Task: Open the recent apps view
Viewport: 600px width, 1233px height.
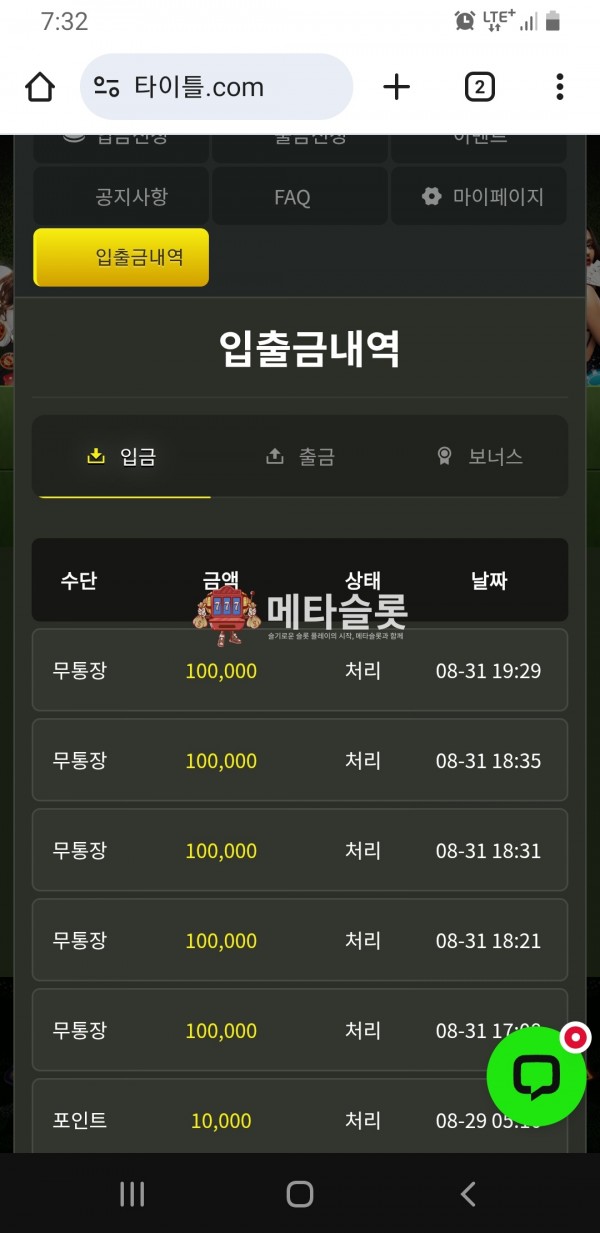Action: [x=132, y=1193]
